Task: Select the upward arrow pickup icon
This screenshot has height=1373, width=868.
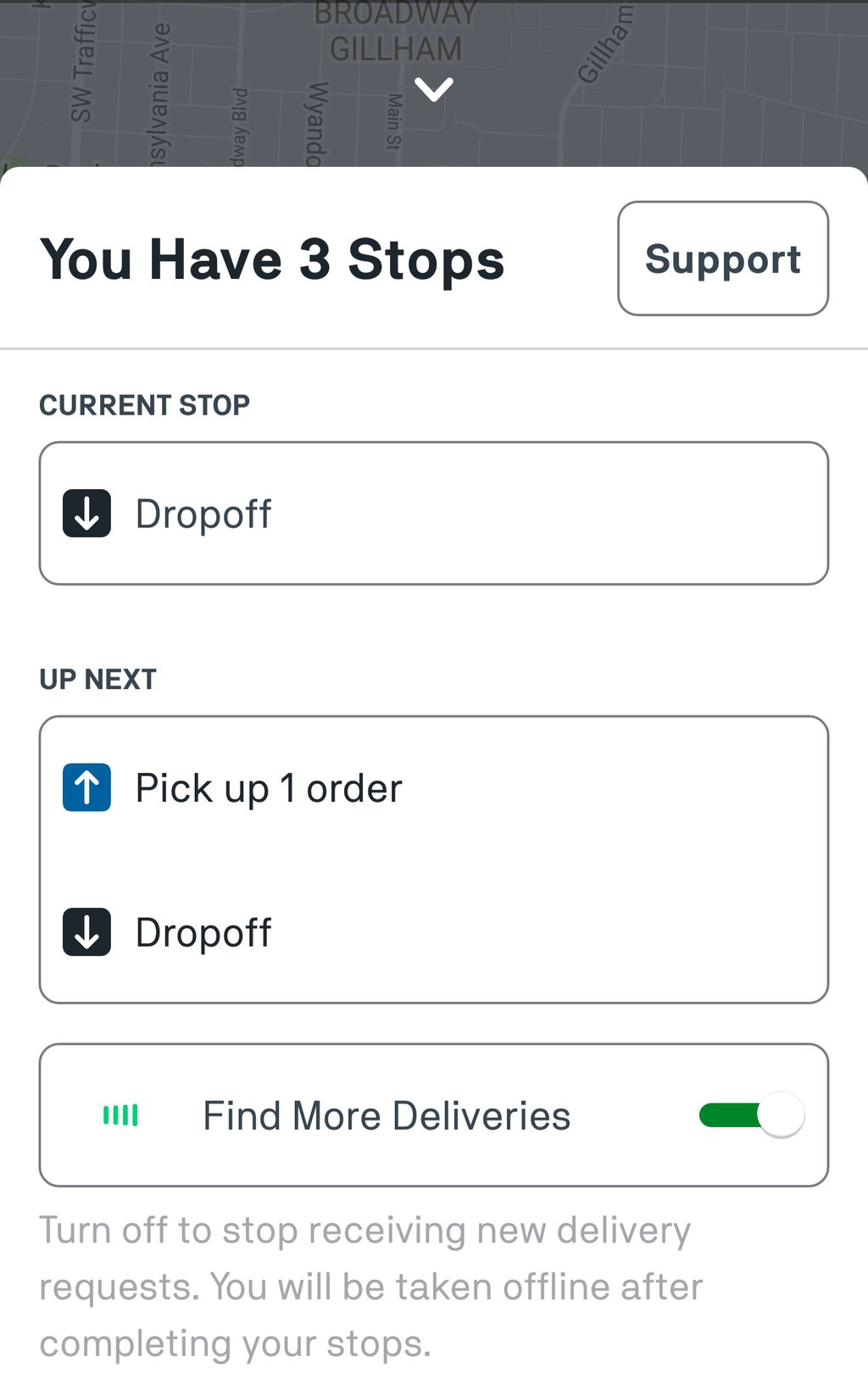Action: point(86,787)
